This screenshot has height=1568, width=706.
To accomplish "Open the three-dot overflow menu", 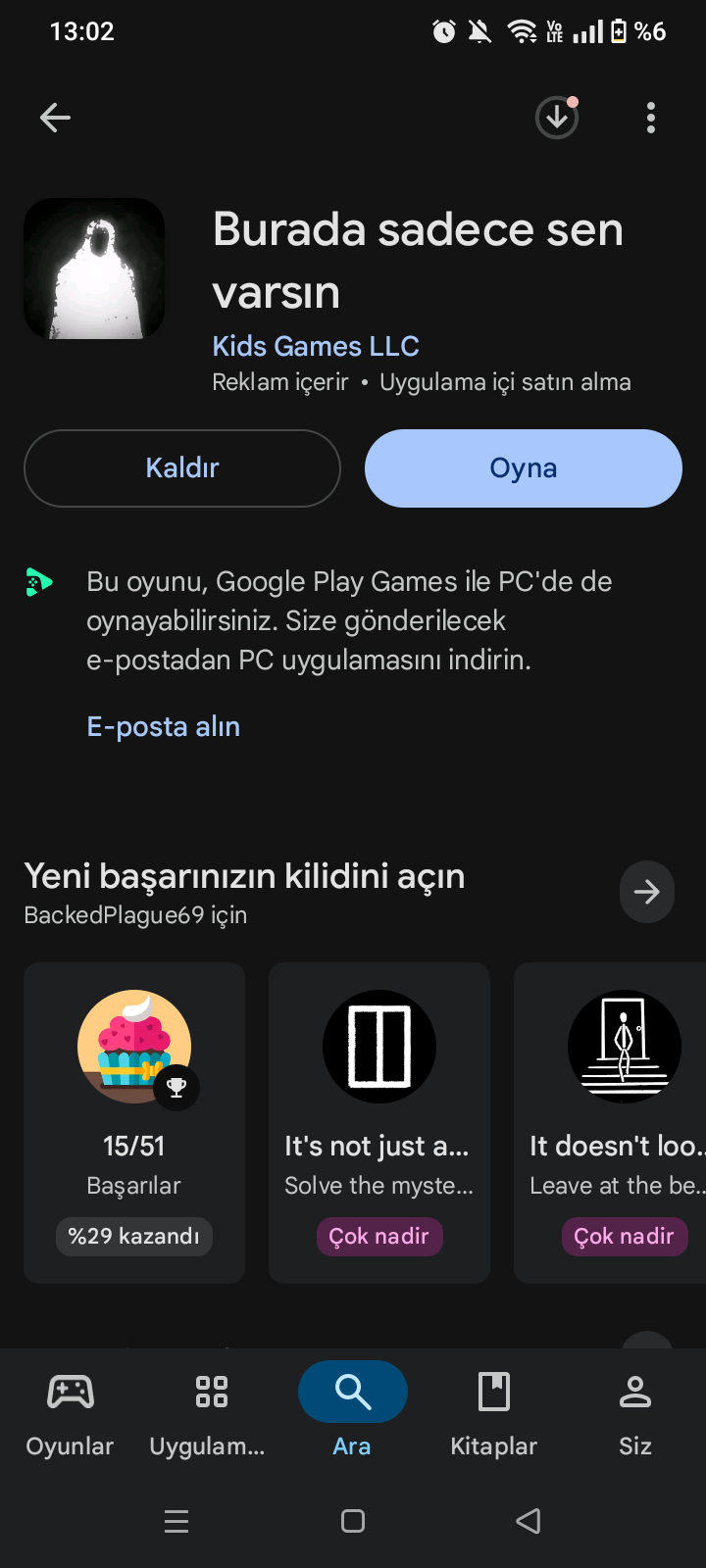I will click(x=651, y=119).
